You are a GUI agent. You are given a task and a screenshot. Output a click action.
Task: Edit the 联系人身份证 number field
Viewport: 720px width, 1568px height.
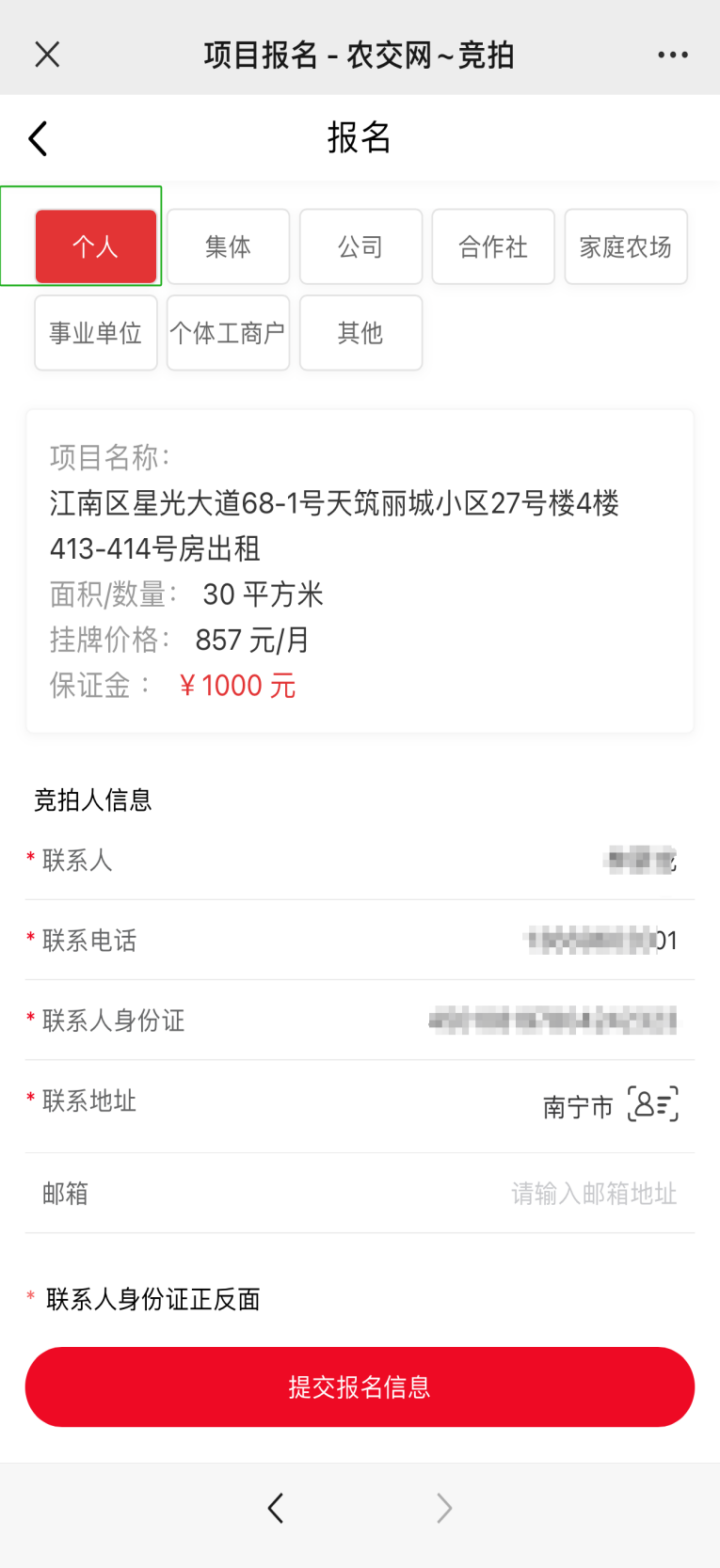click(360, 1020)
